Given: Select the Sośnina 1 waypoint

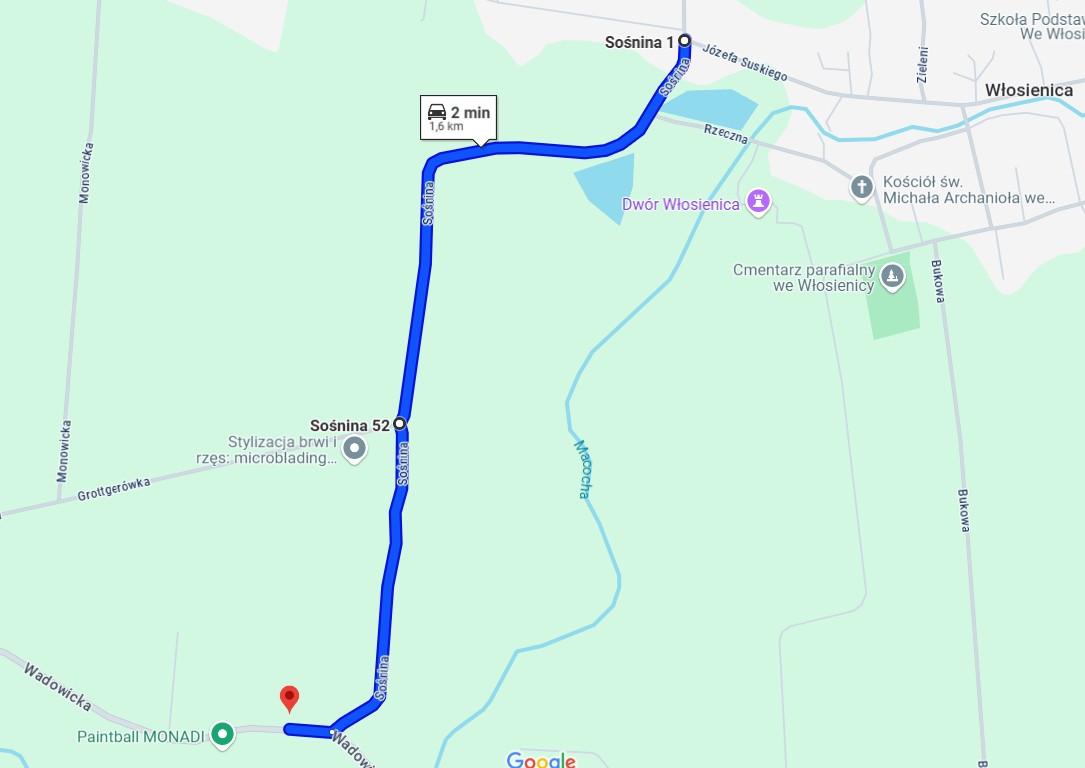Looking at the screenshot, I should click(684, 41).
